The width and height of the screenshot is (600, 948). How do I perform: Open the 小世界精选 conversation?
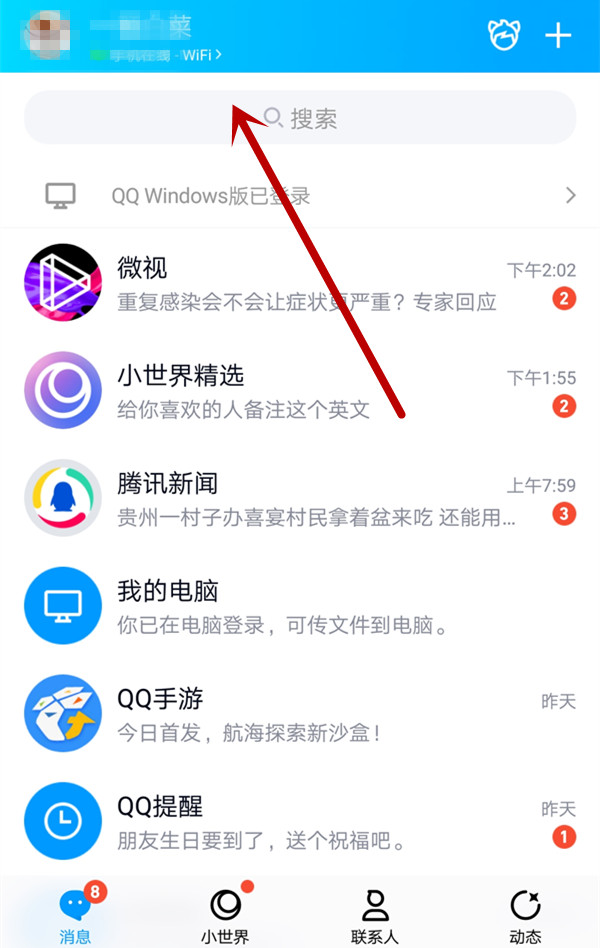point(300,391)
